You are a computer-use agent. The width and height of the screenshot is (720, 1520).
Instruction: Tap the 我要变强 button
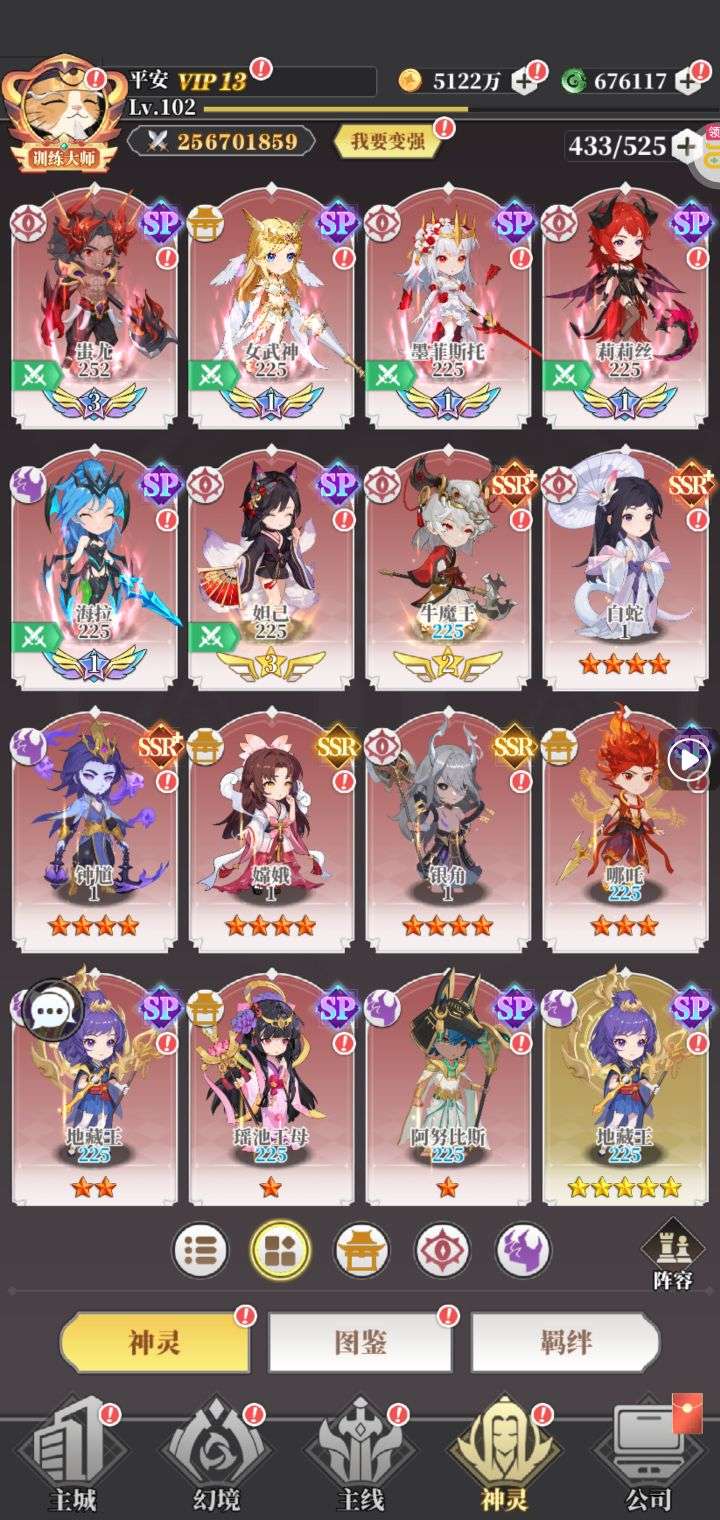[388, 141]
